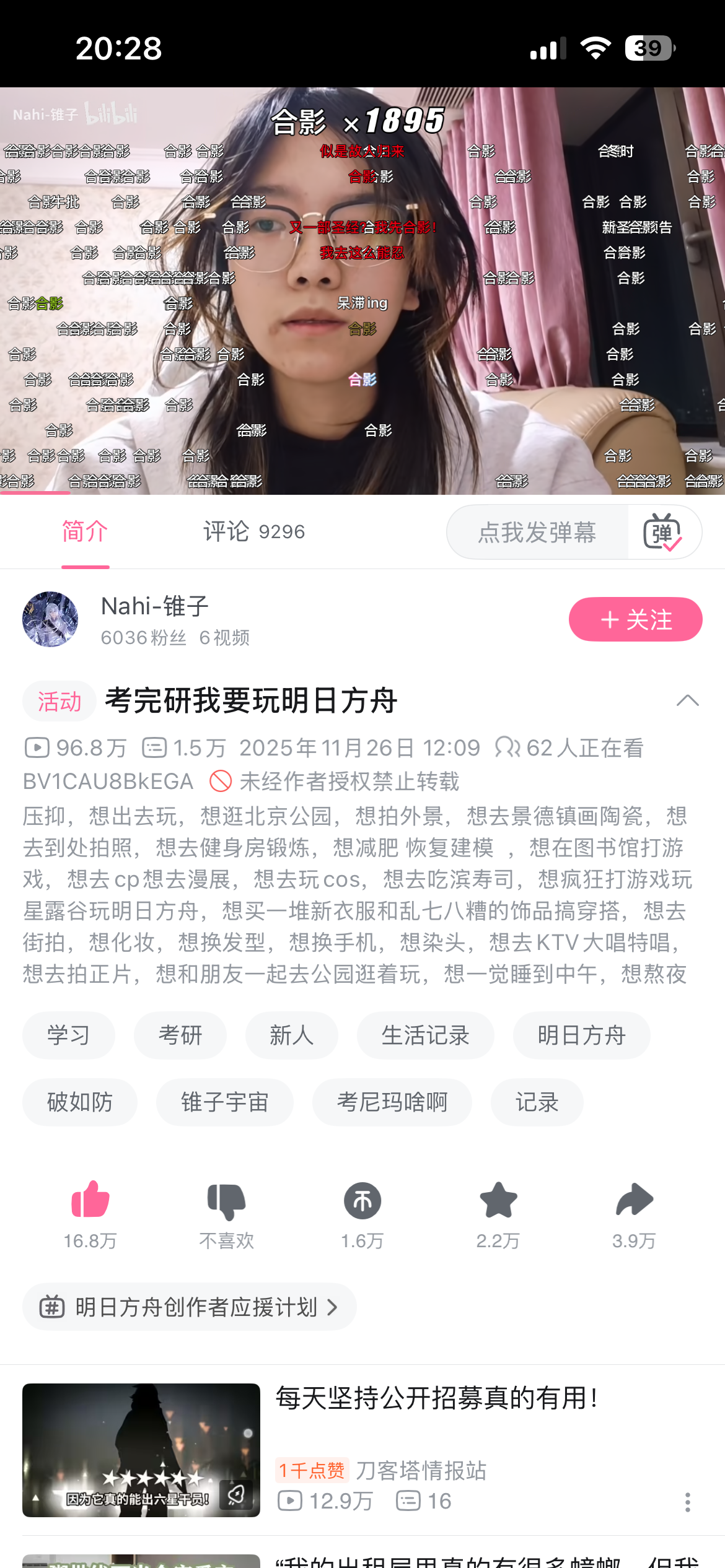The width and height of the screenshot is (725, 1568).
Task: Toggle the danmaku display icon
Action: tap(663, 533)
